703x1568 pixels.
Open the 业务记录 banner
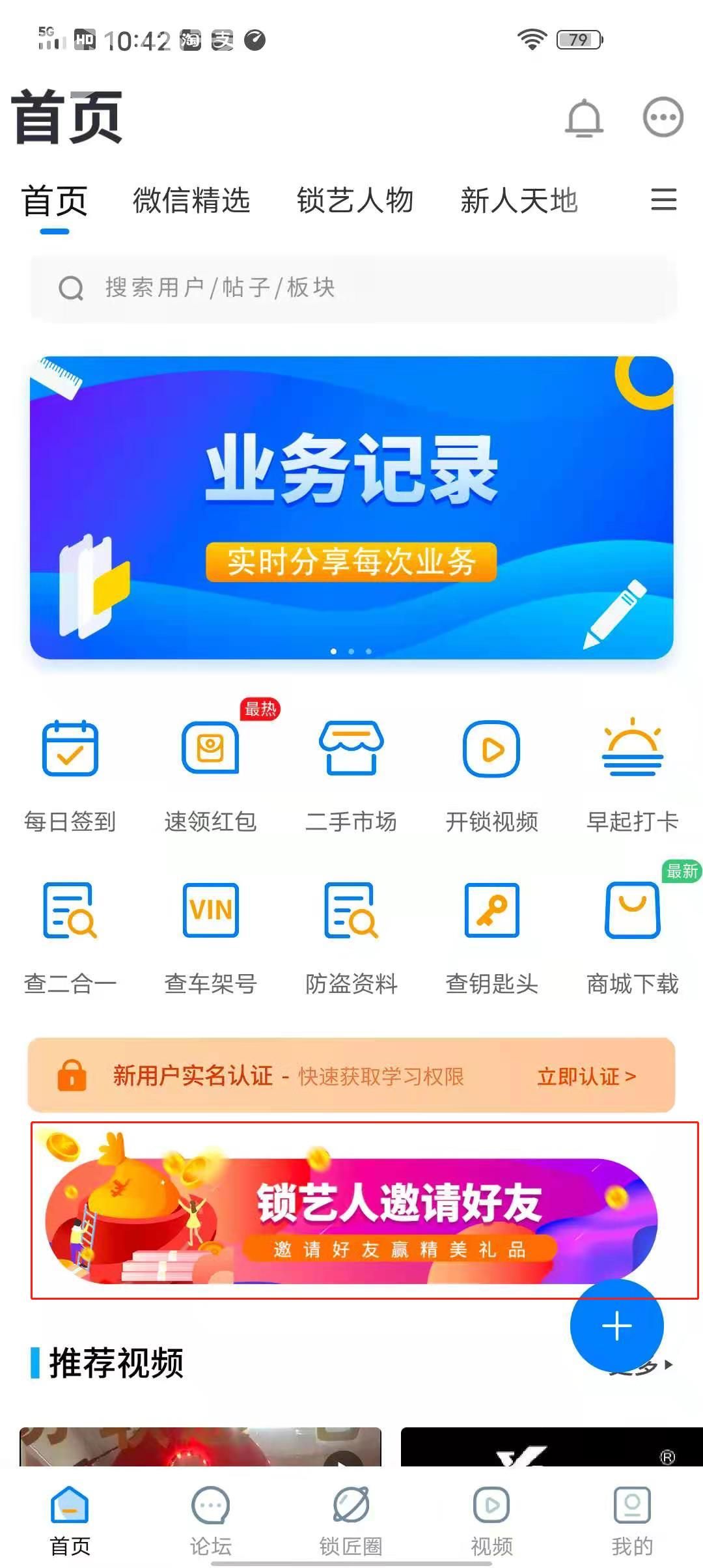click(351, 508)
